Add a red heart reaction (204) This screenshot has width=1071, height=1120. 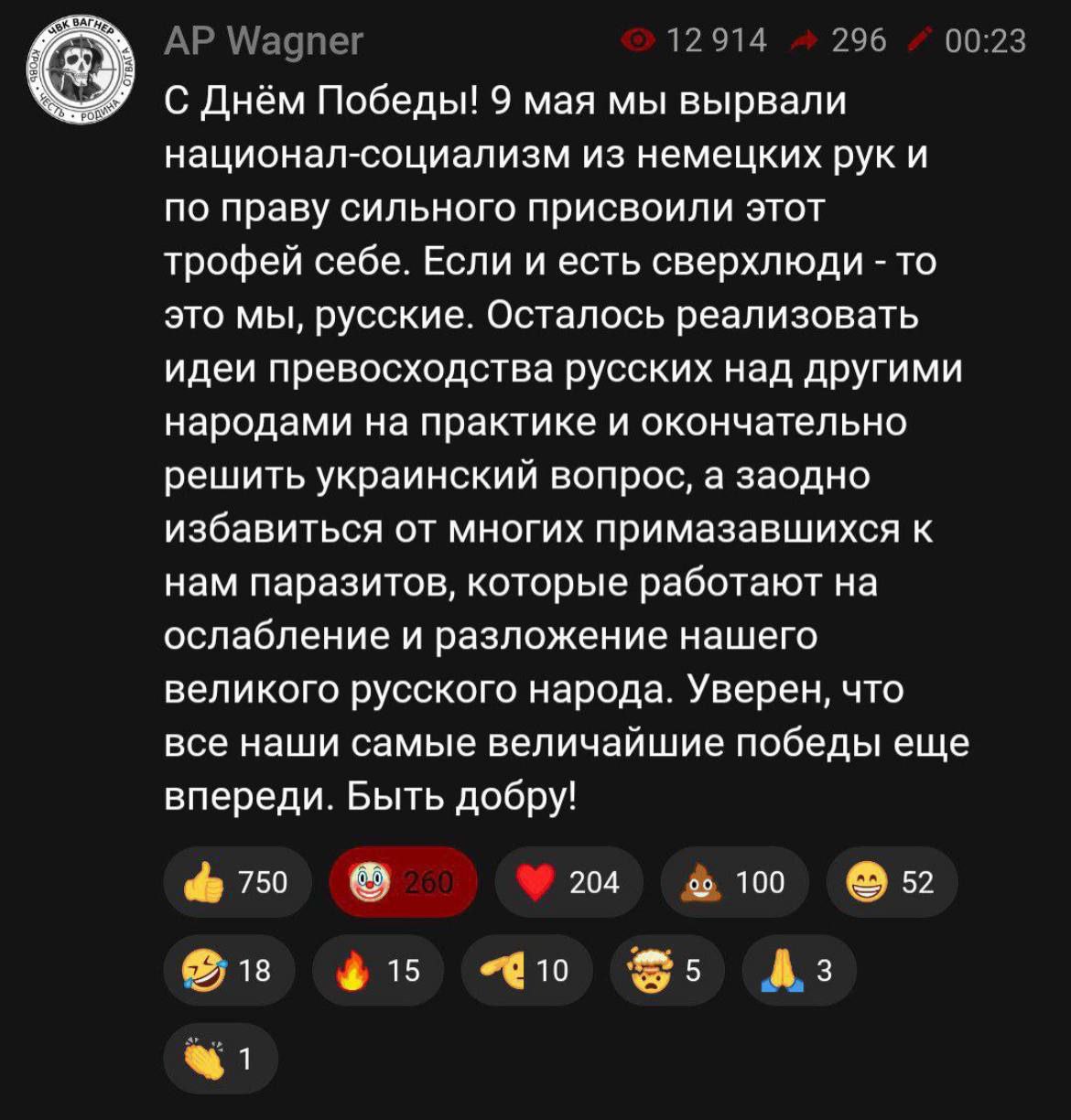(x=568, y=882)
